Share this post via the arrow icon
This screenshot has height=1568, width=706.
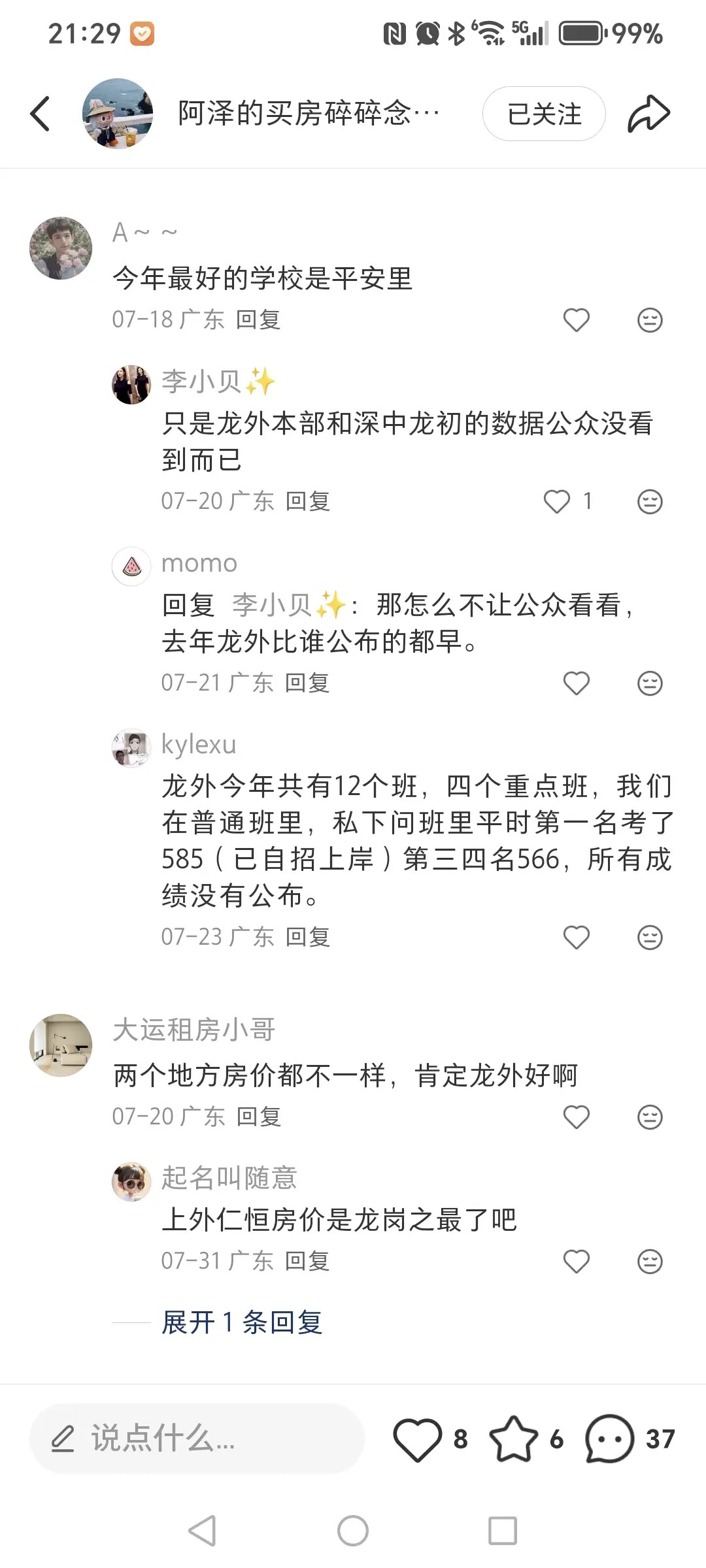tap(648, 114)
